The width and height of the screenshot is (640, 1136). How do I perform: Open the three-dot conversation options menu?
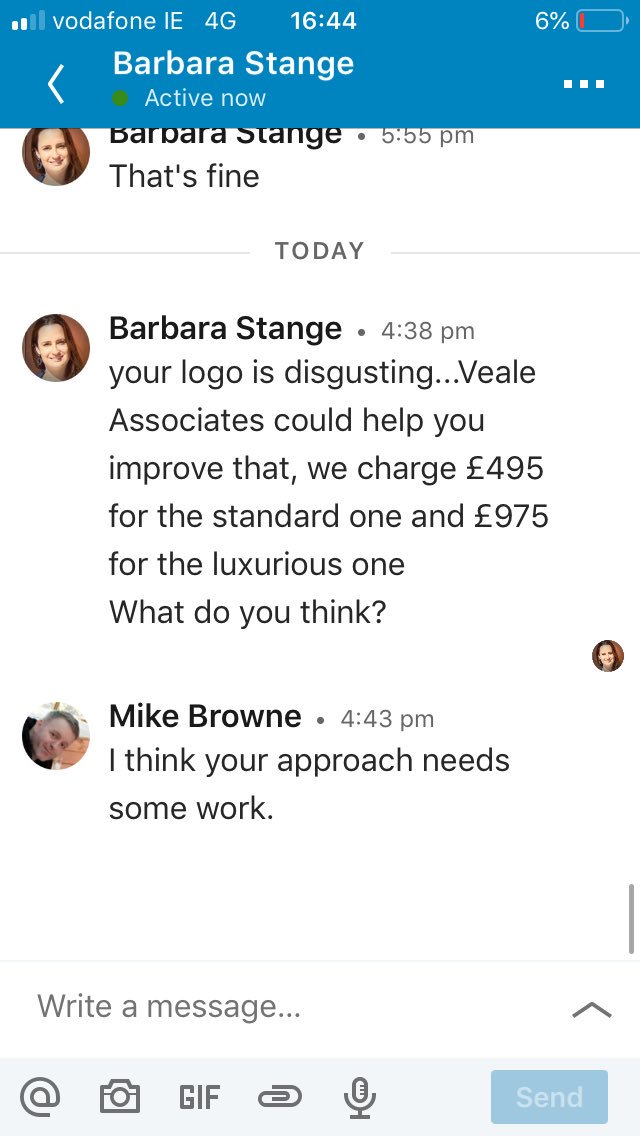point(583,84)
